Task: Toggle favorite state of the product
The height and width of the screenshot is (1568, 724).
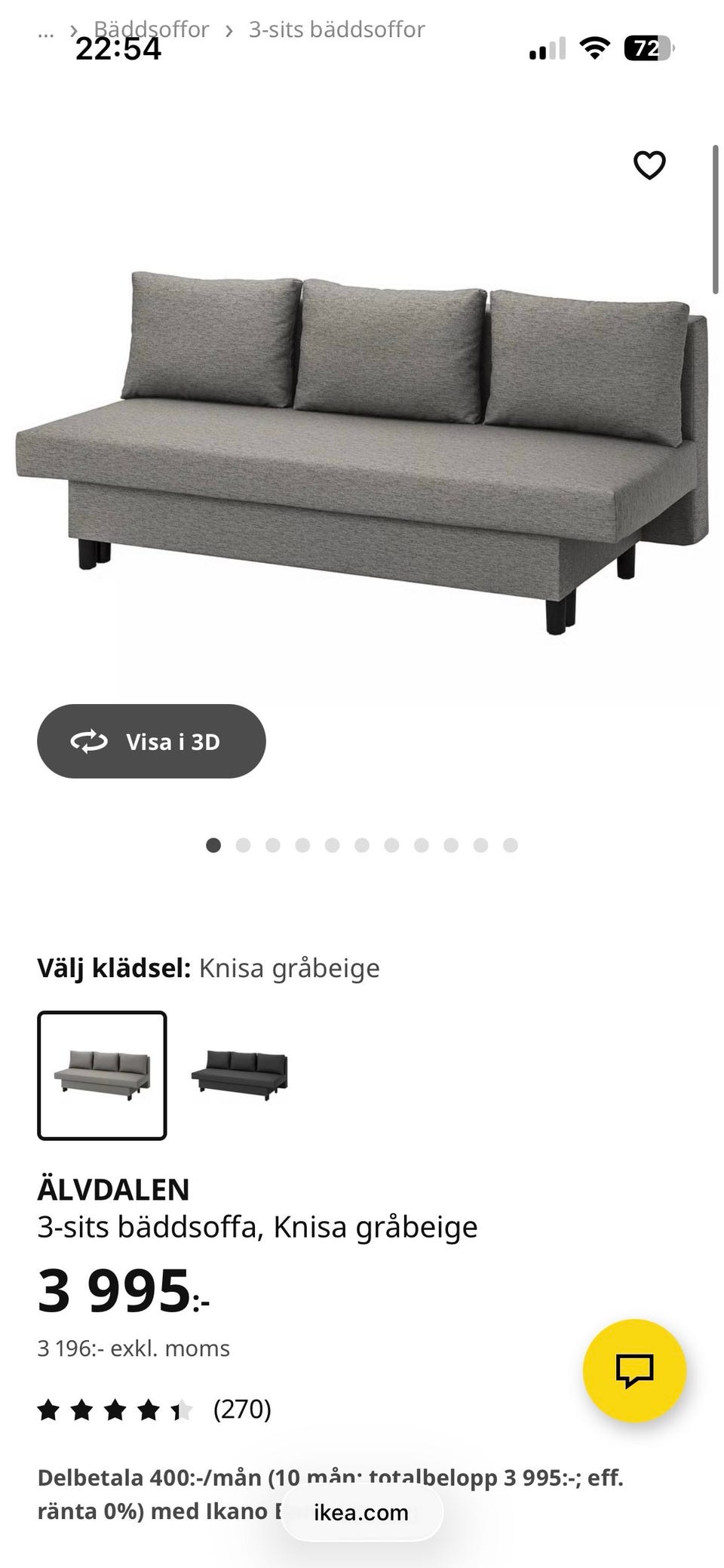Action: (x=649, y=166)
